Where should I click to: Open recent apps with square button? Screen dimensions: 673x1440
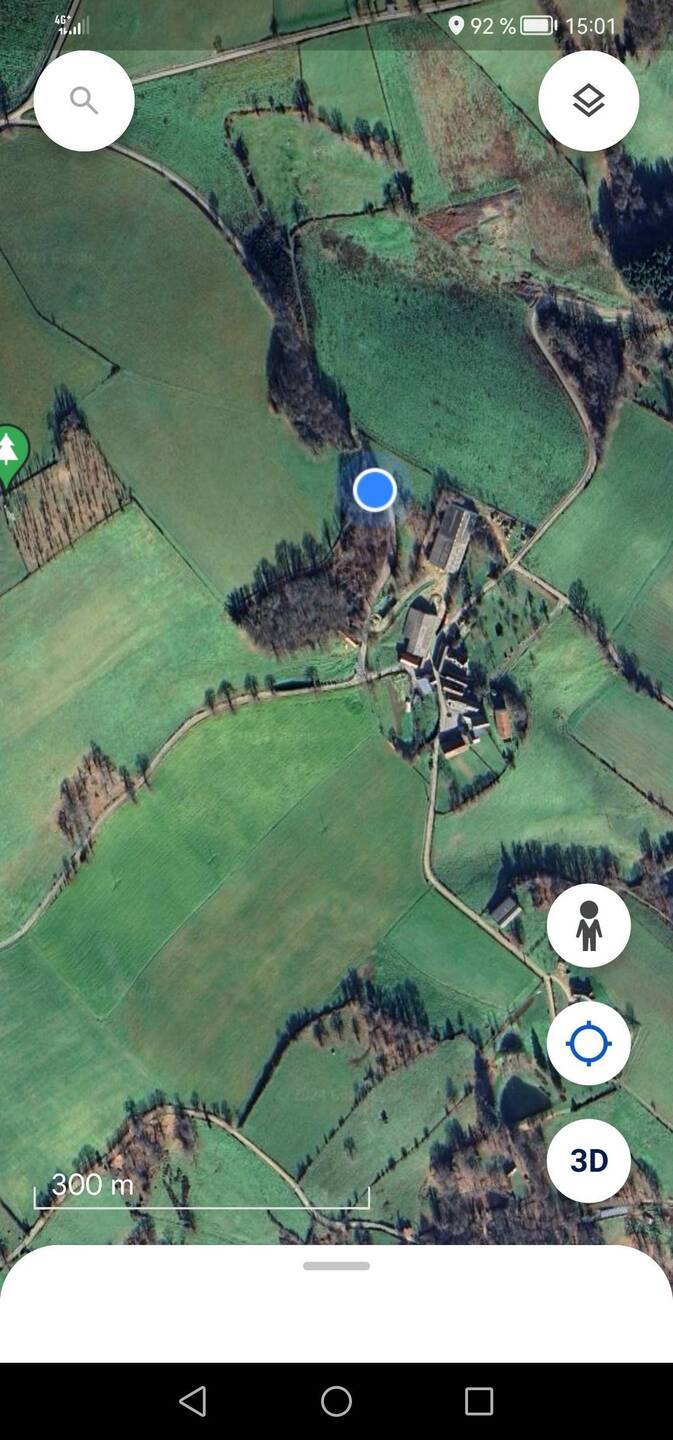(x=479, y=1401)
